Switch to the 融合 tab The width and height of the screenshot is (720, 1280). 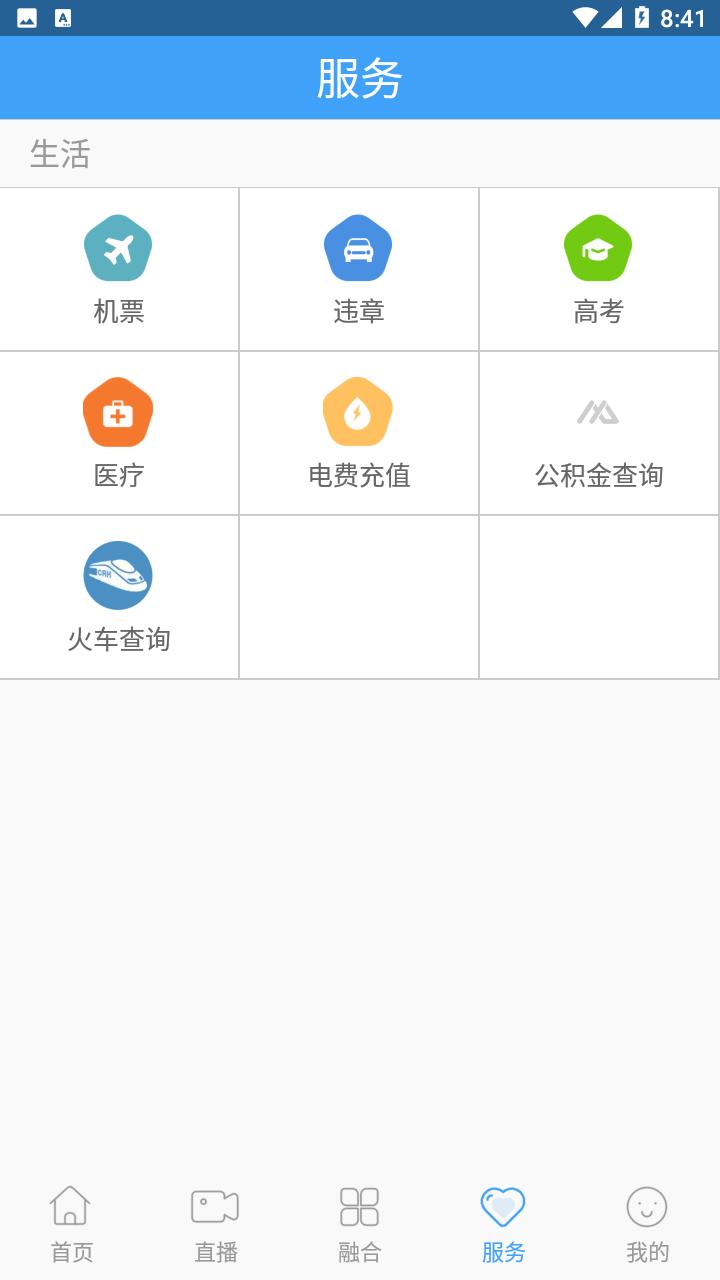pos(359,1224)
